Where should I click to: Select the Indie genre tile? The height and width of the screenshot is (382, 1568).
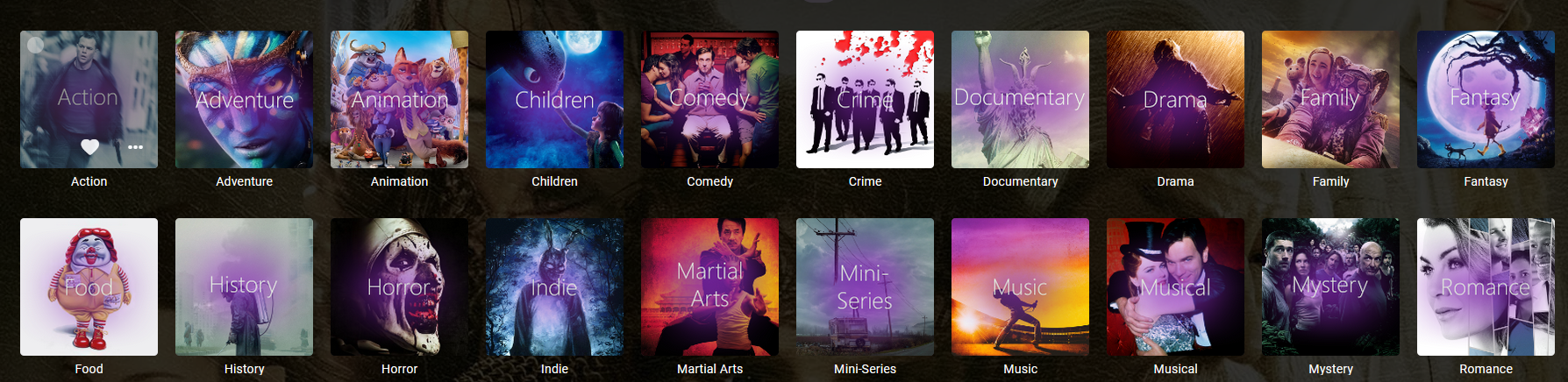click(554, 286)
